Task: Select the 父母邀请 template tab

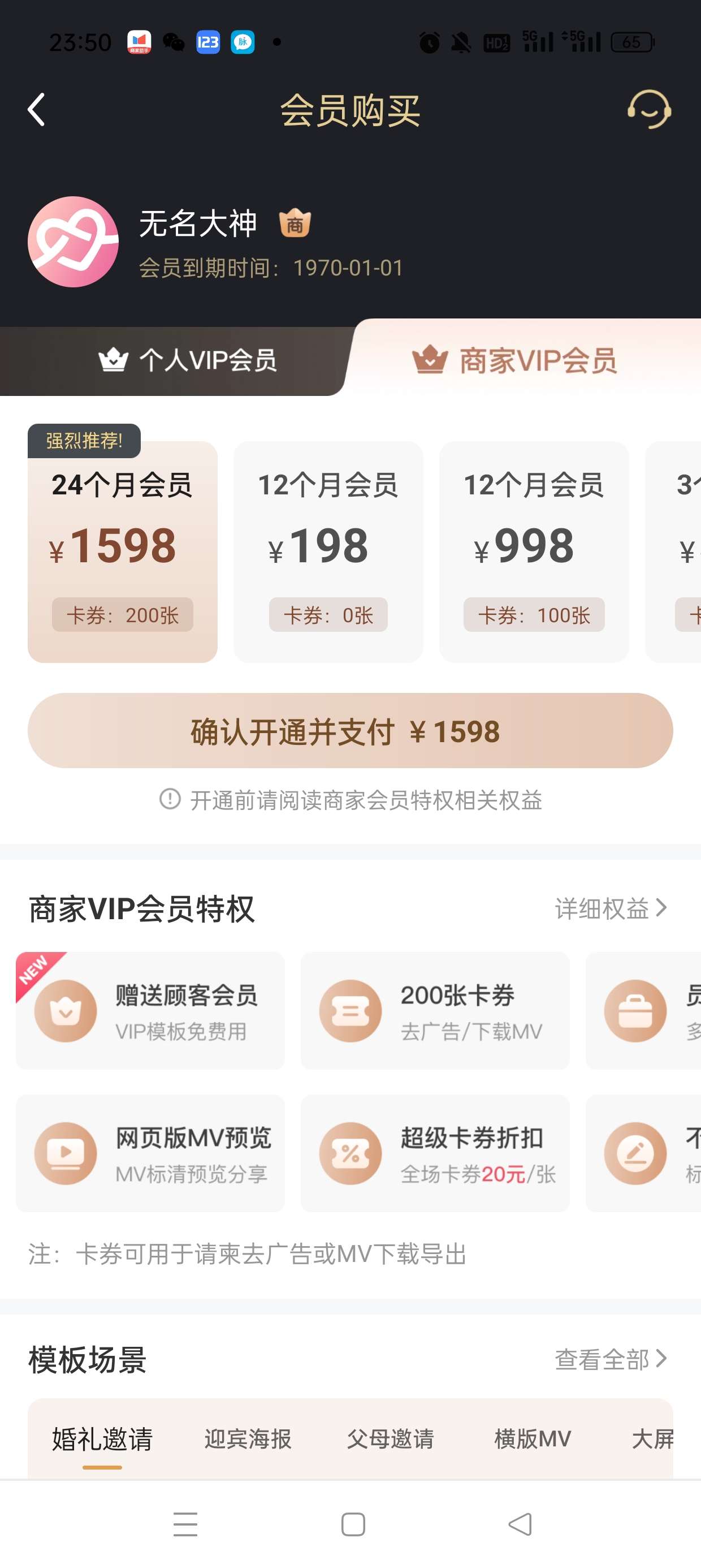Action: 390,1439
